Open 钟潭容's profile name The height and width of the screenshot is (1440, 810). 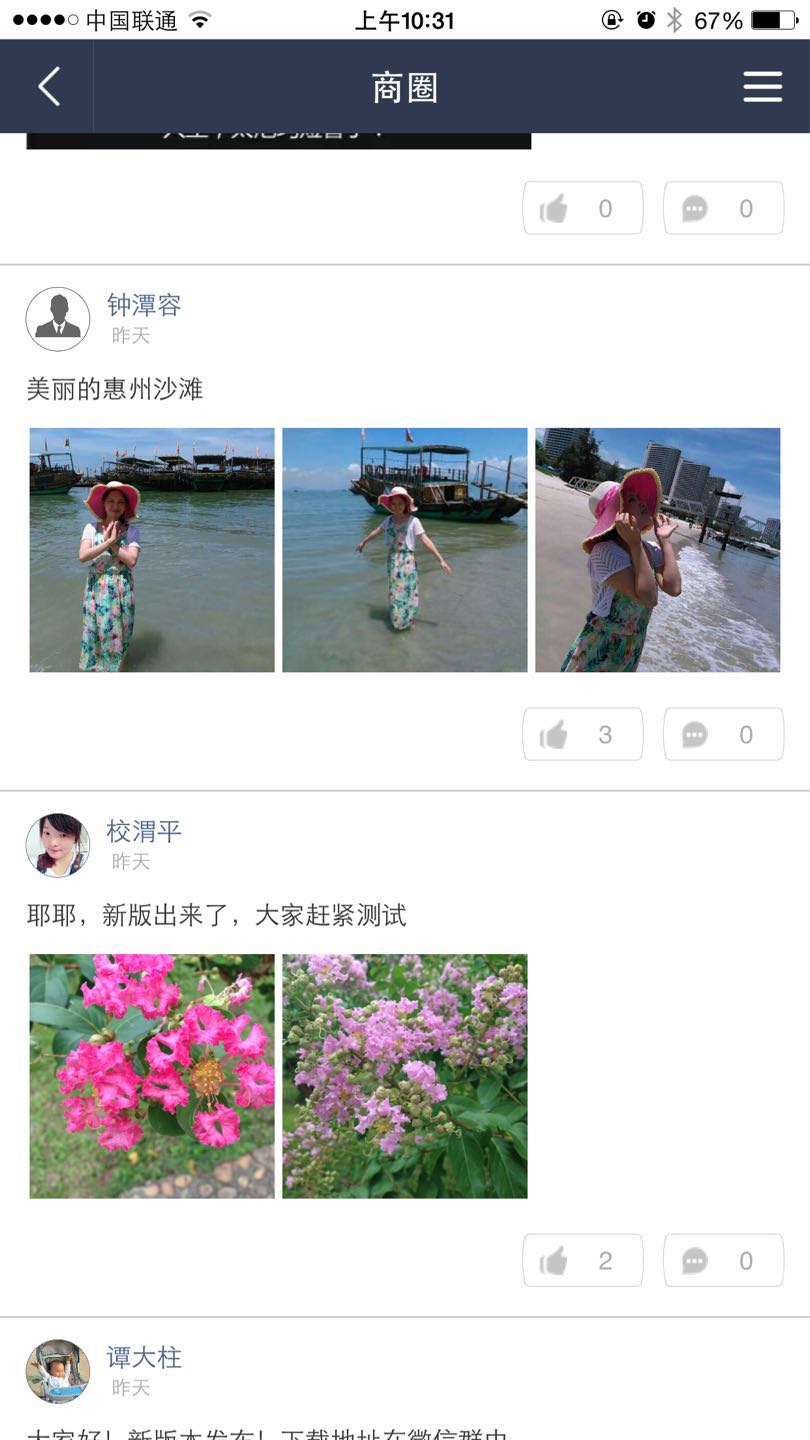coord(144,305)
